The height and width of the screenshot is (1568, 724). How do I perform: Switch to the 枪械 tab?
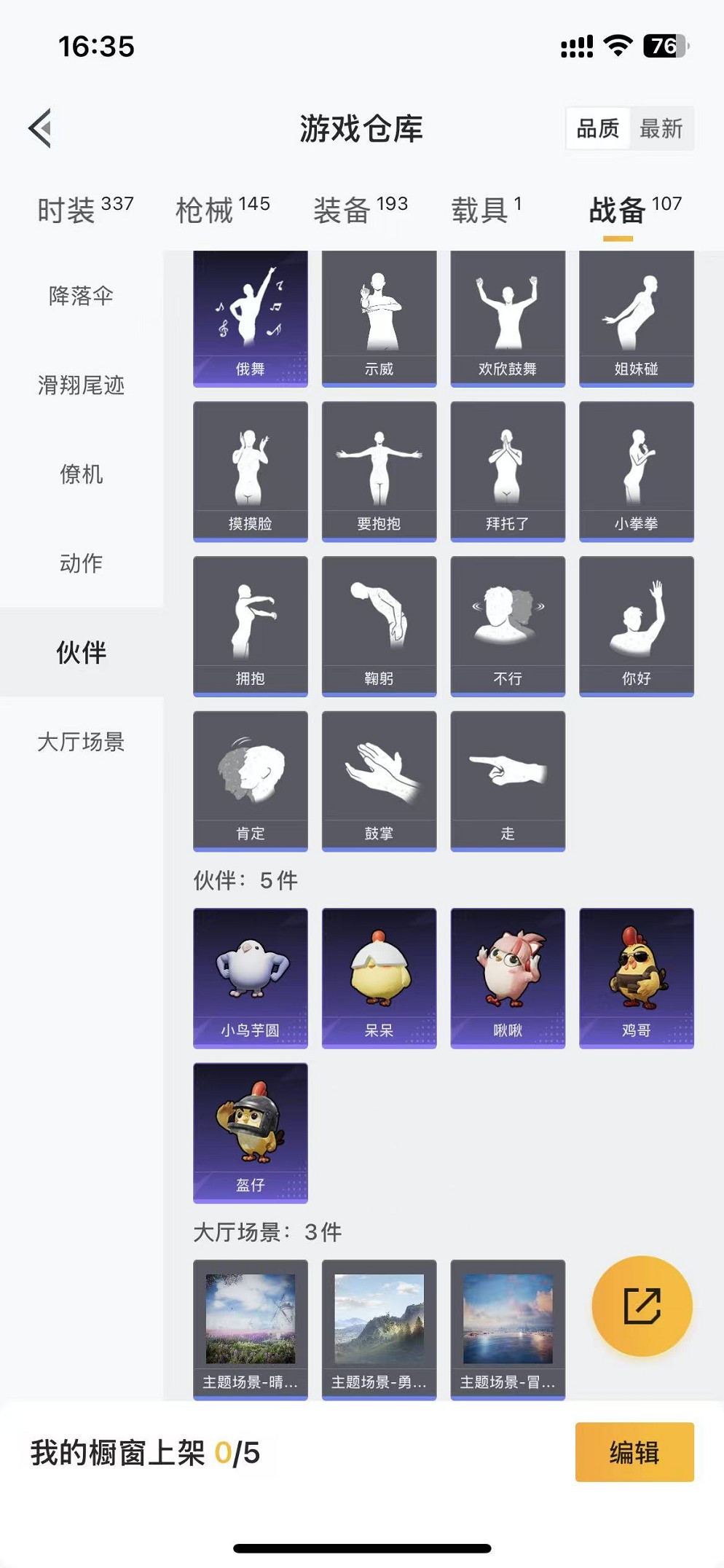pos(222,210)
